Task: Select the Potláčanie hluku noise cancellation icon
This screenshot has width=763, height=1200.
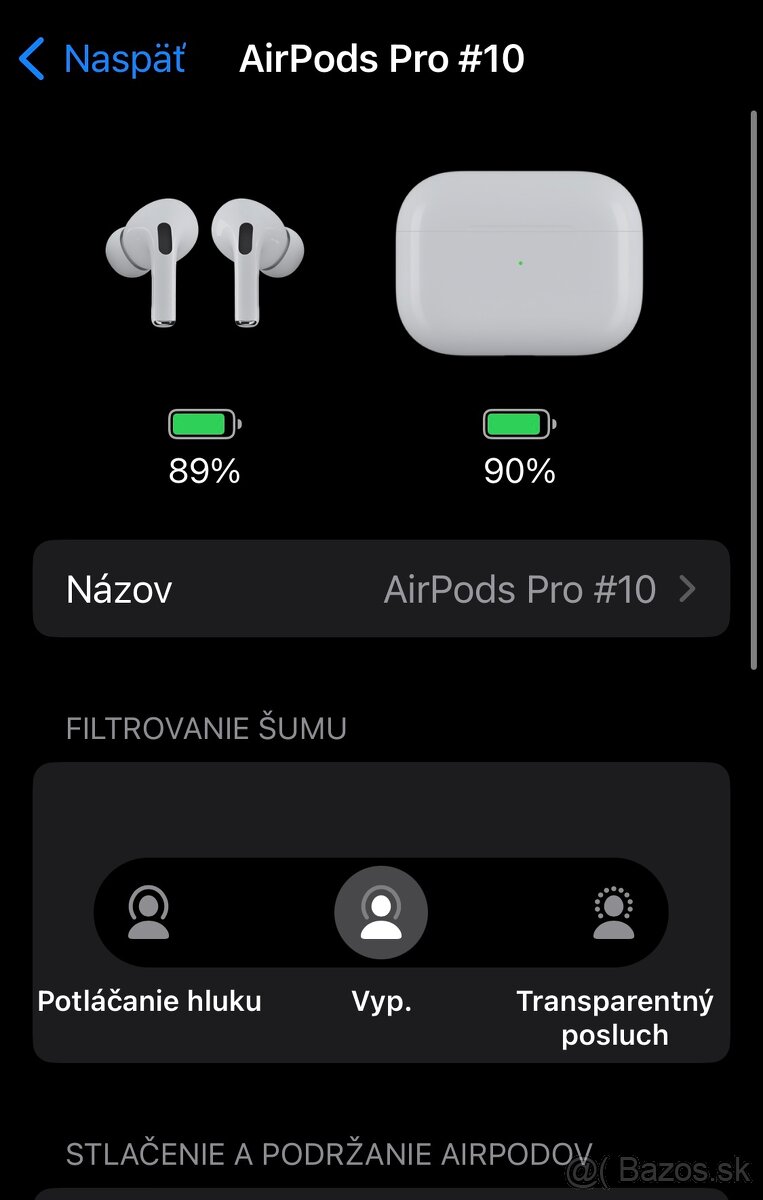Action: [148, 911]
